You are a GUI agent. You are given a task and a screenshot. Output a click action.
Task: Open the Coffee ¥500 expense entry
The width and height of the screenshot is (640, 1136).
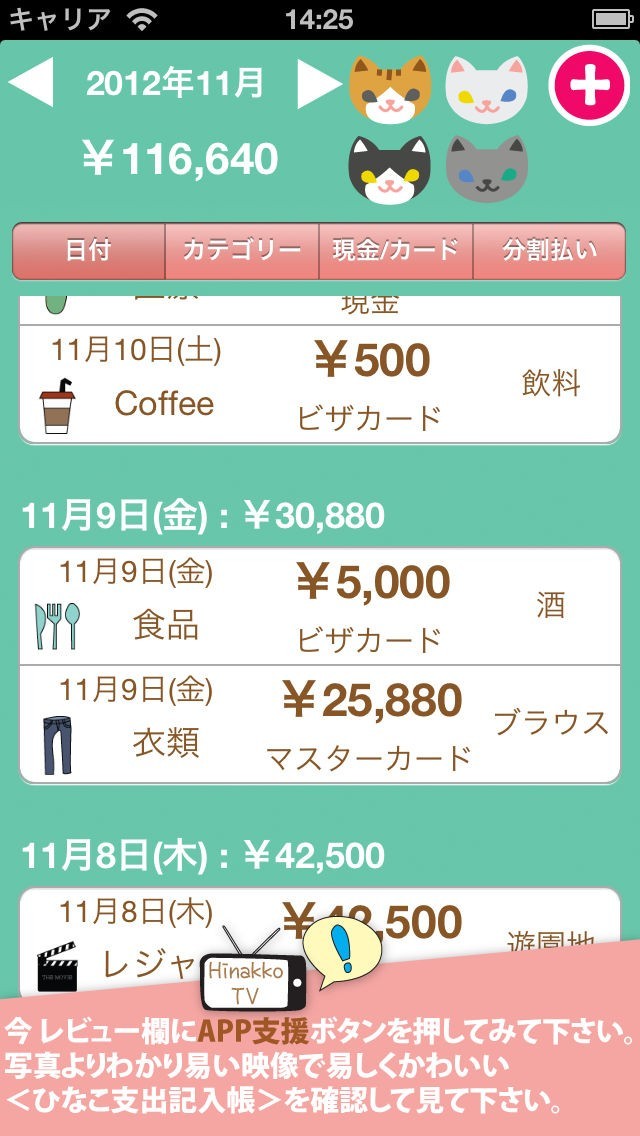coord(320,385)
